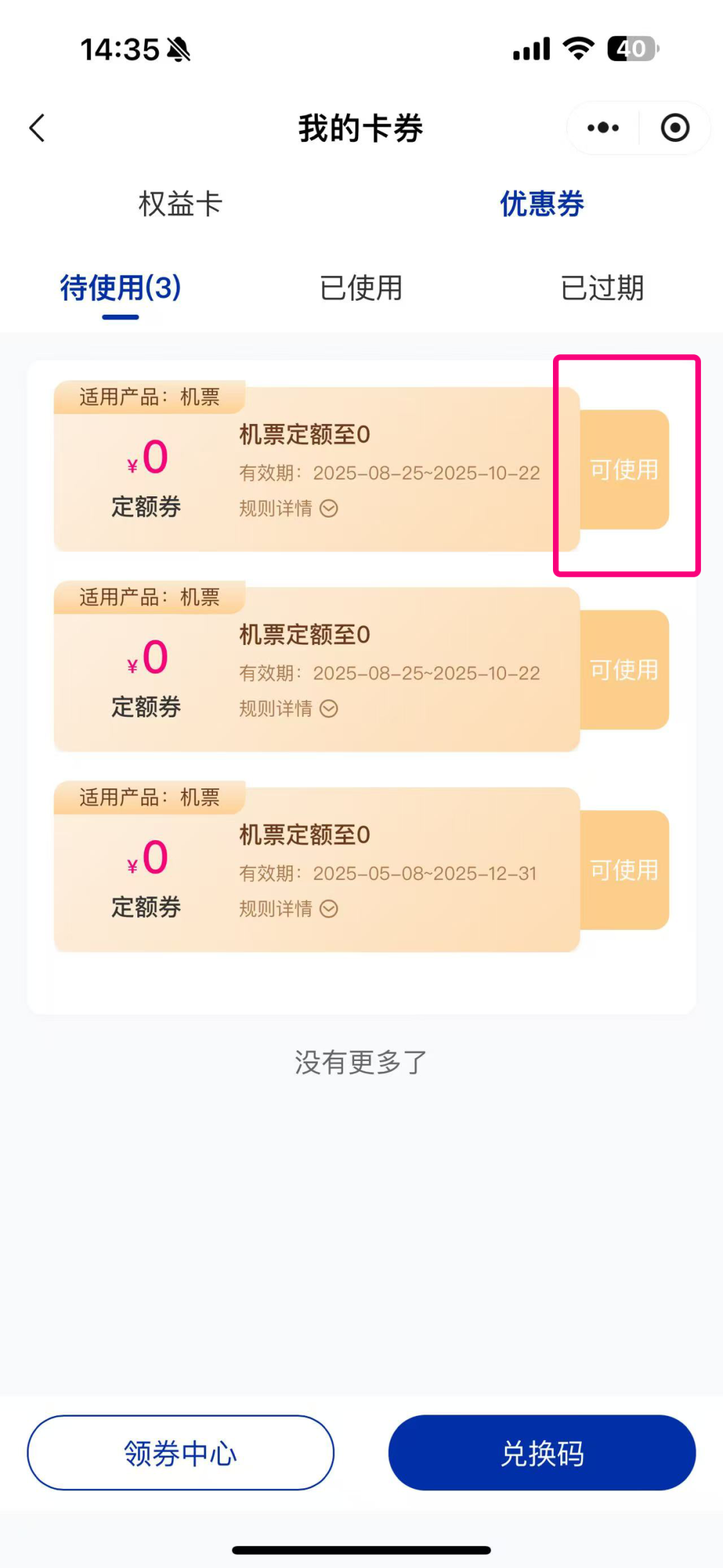Image resolution: width=723 pixels, height=1568 pixels.
Task: Select the 权益卡 tab
Action: [181, 205]
